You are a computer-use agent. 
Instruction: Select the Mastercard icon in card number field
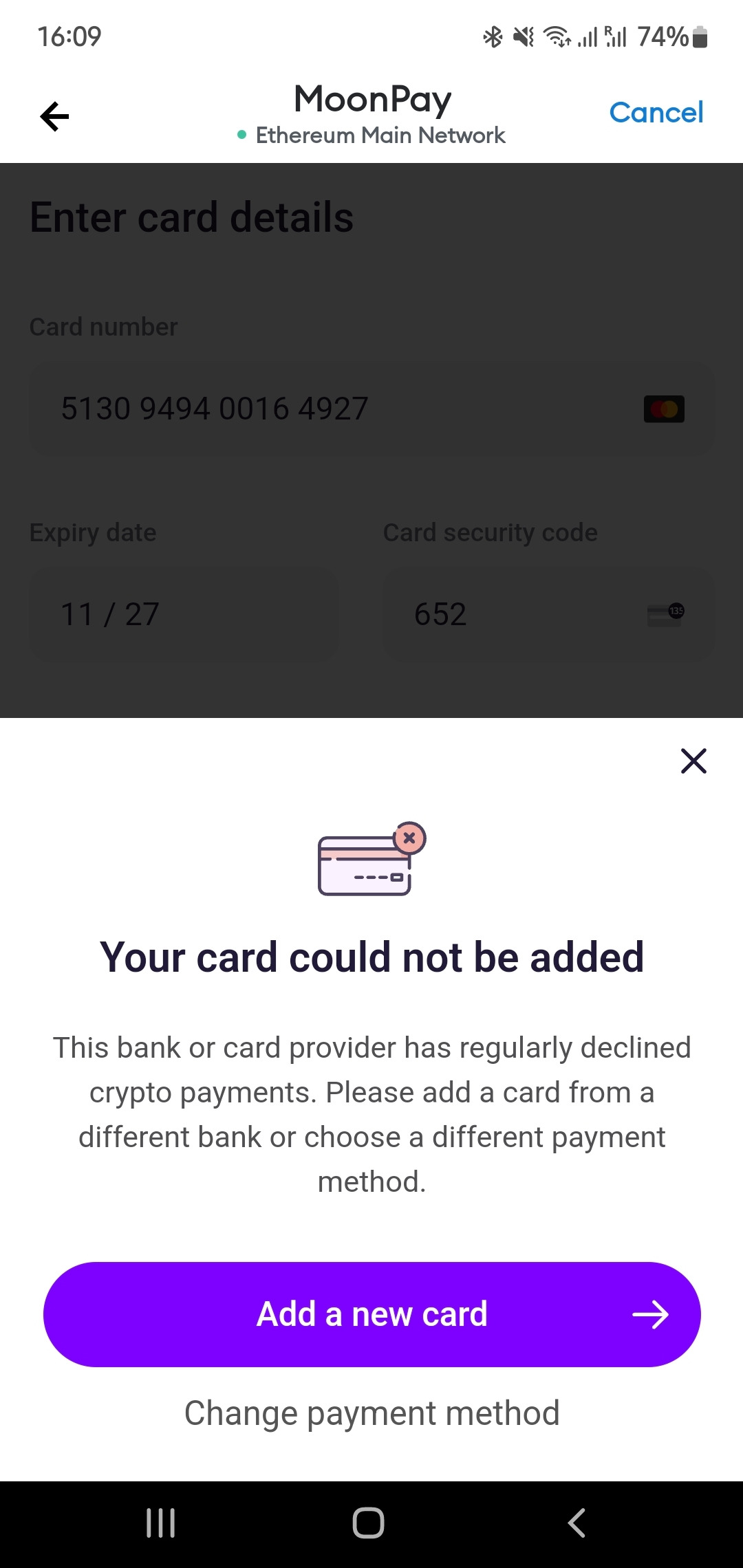click(x=664, y=407)
